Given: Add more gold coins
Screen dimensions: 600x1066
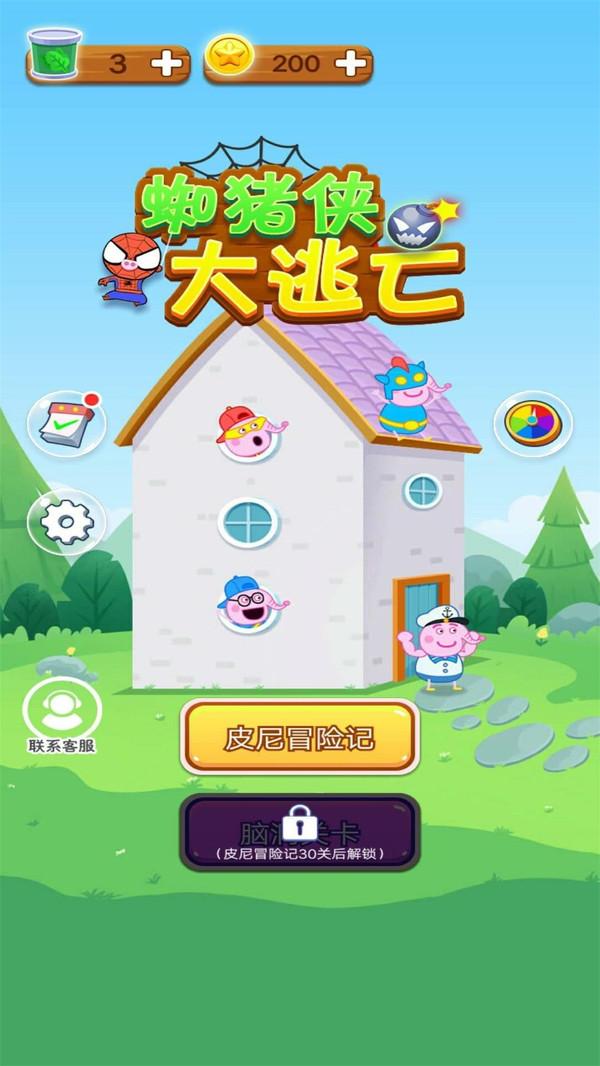Looking at the screenshot, I should point(350,64).
